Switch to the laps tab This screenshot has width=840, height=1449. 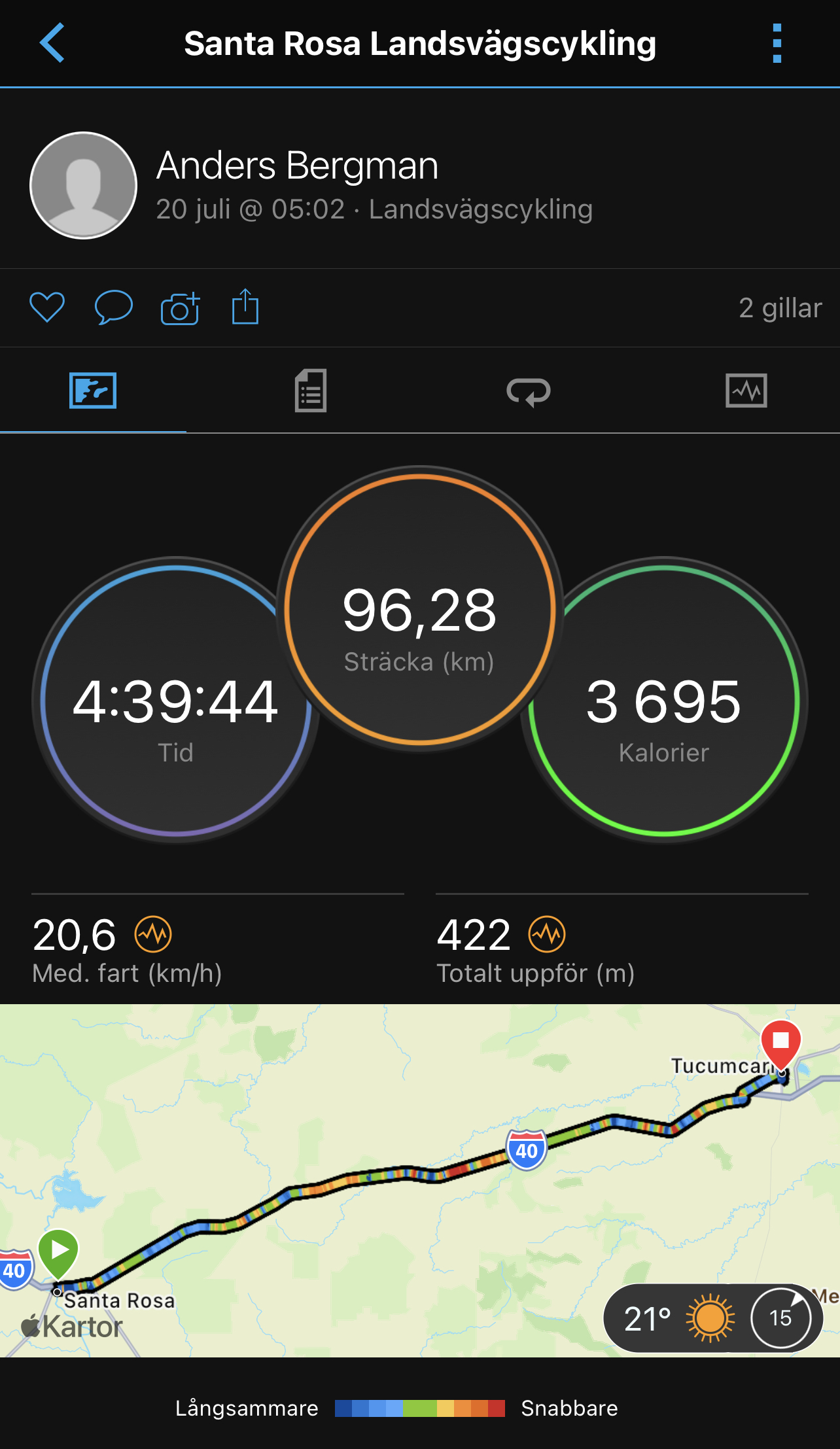click(529, 391)
